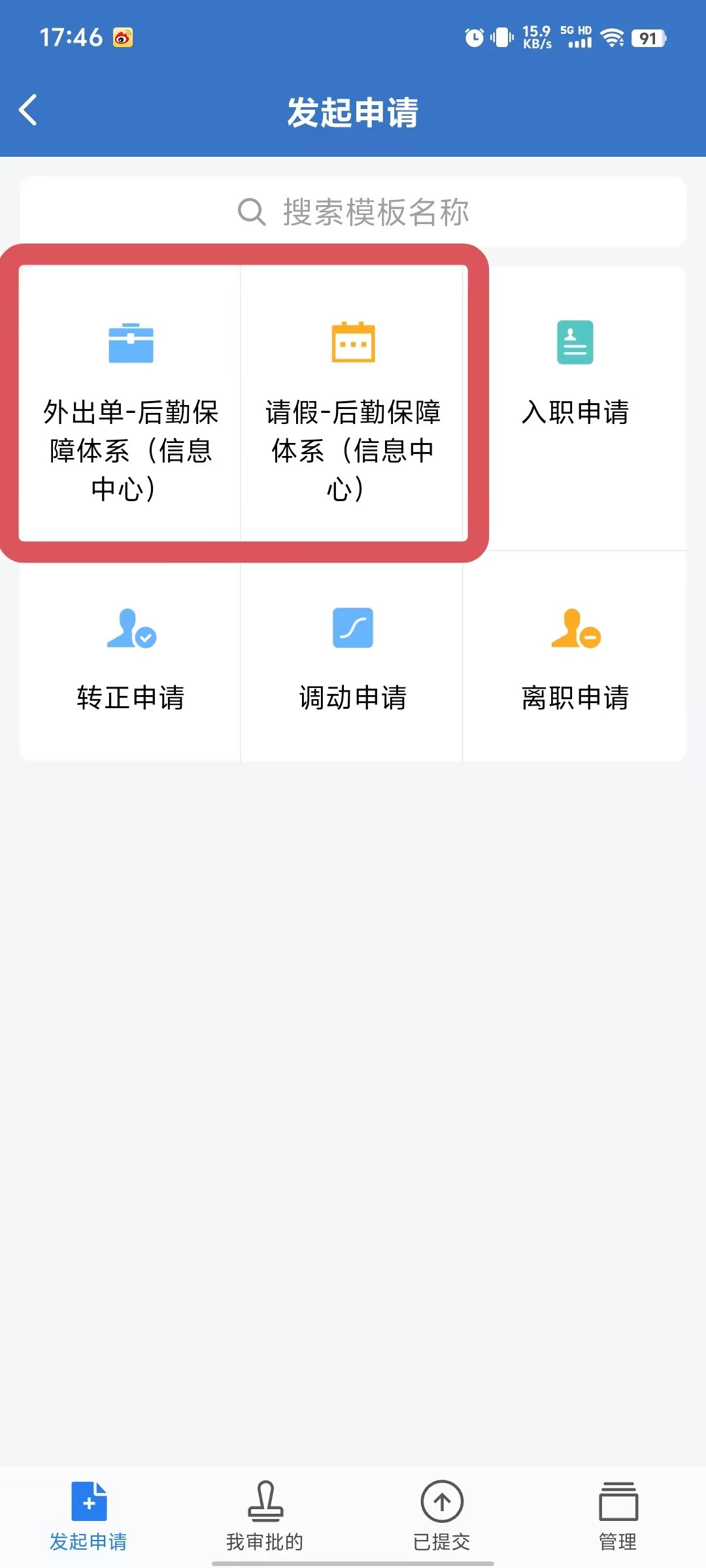The width and height of the screenshot is (706, 1568).
Task: Select the 发起申请 bottom tab
Action: pos(88,1516)
